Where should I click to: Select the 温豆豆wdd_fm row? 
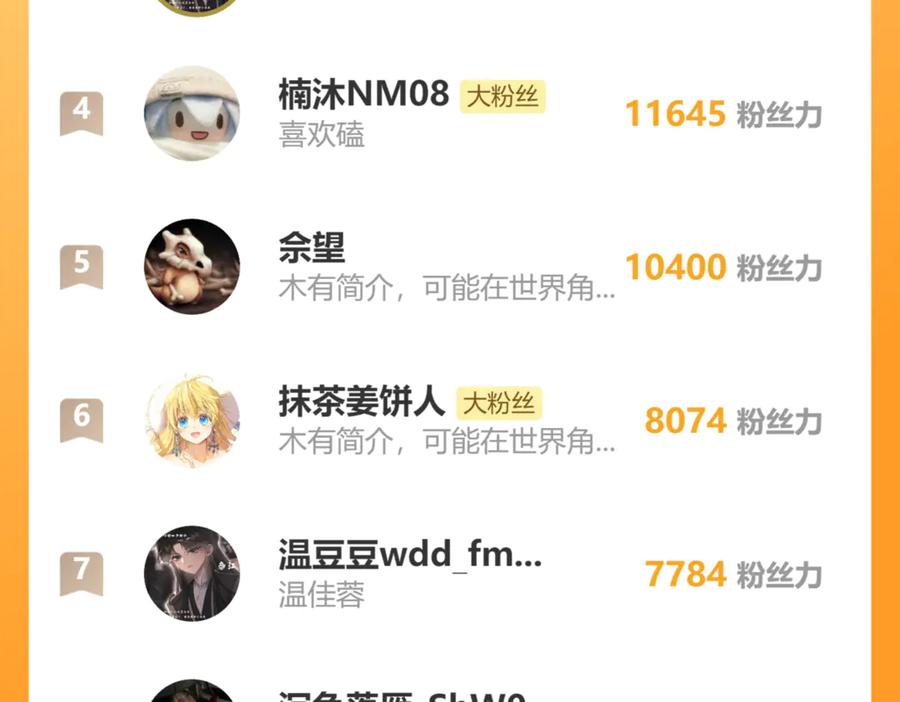449,573
